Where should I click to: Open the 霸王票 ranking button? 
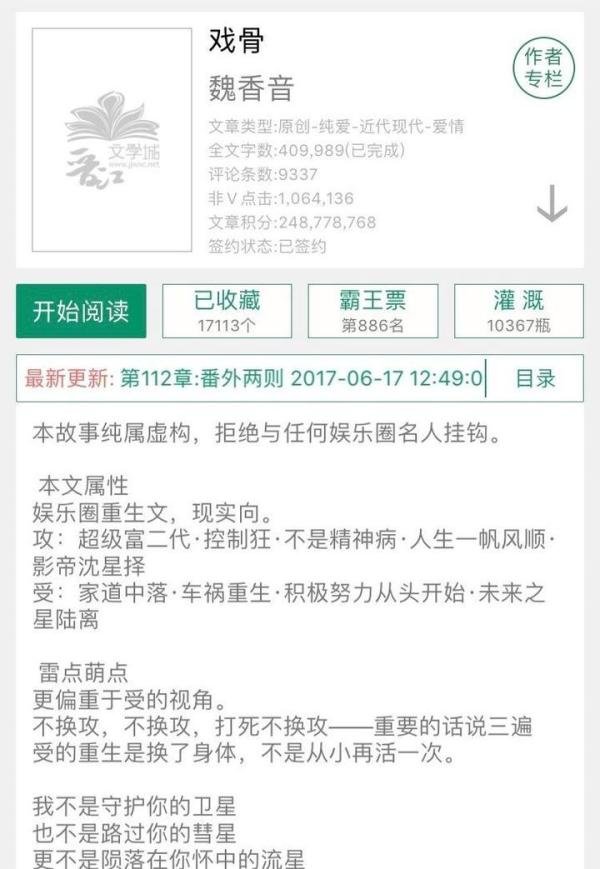372,311
